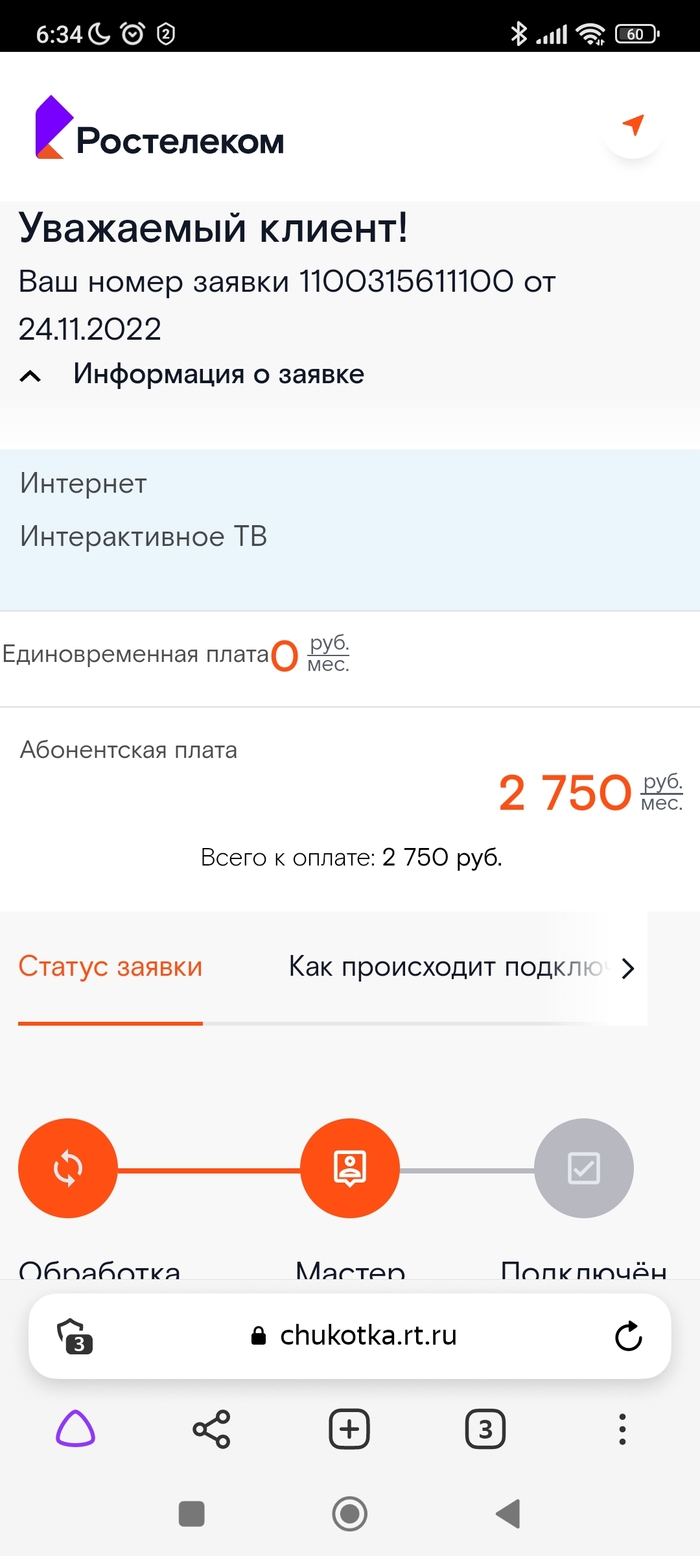Switch to the Статус заявки tab

tap(110, 967)
